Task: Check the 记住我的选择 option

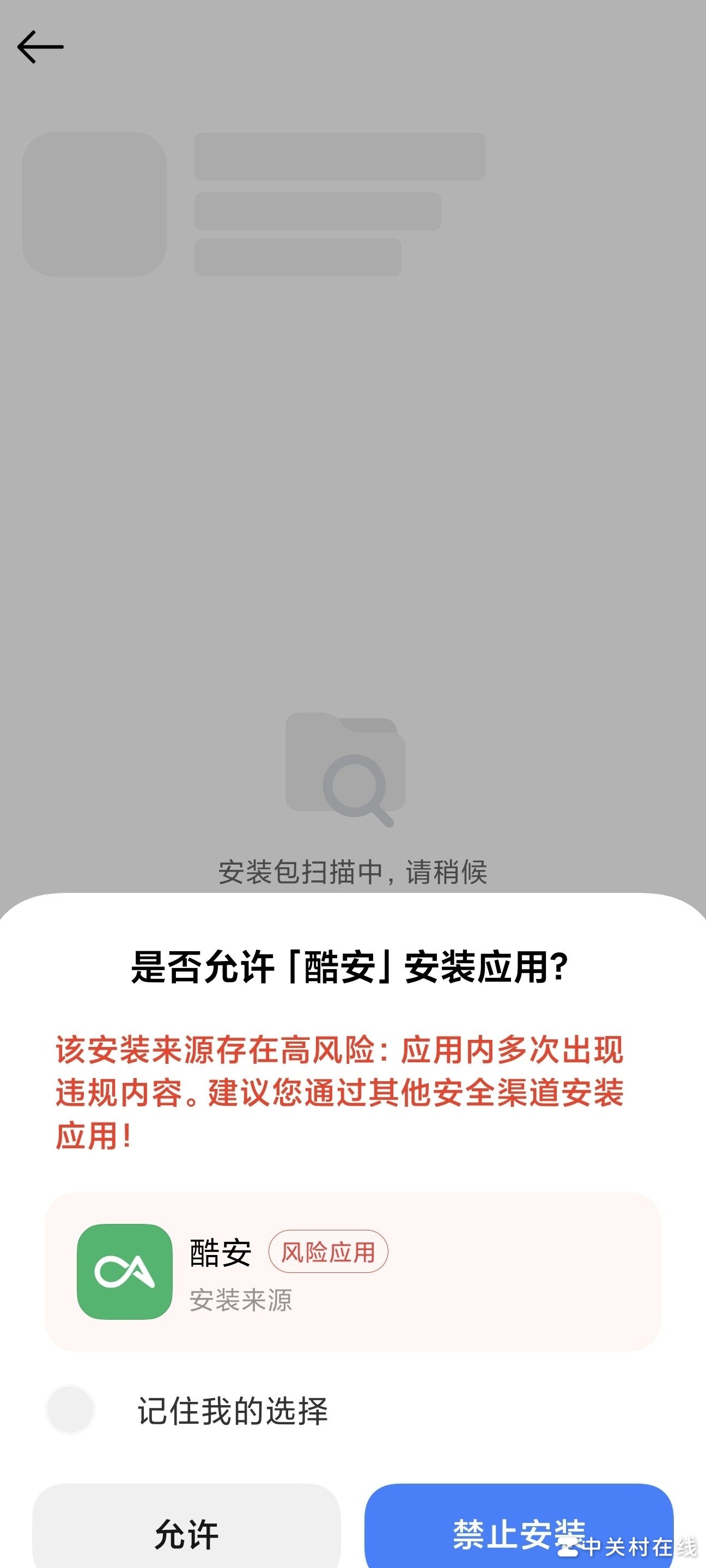Action: tap(71, 1409)
